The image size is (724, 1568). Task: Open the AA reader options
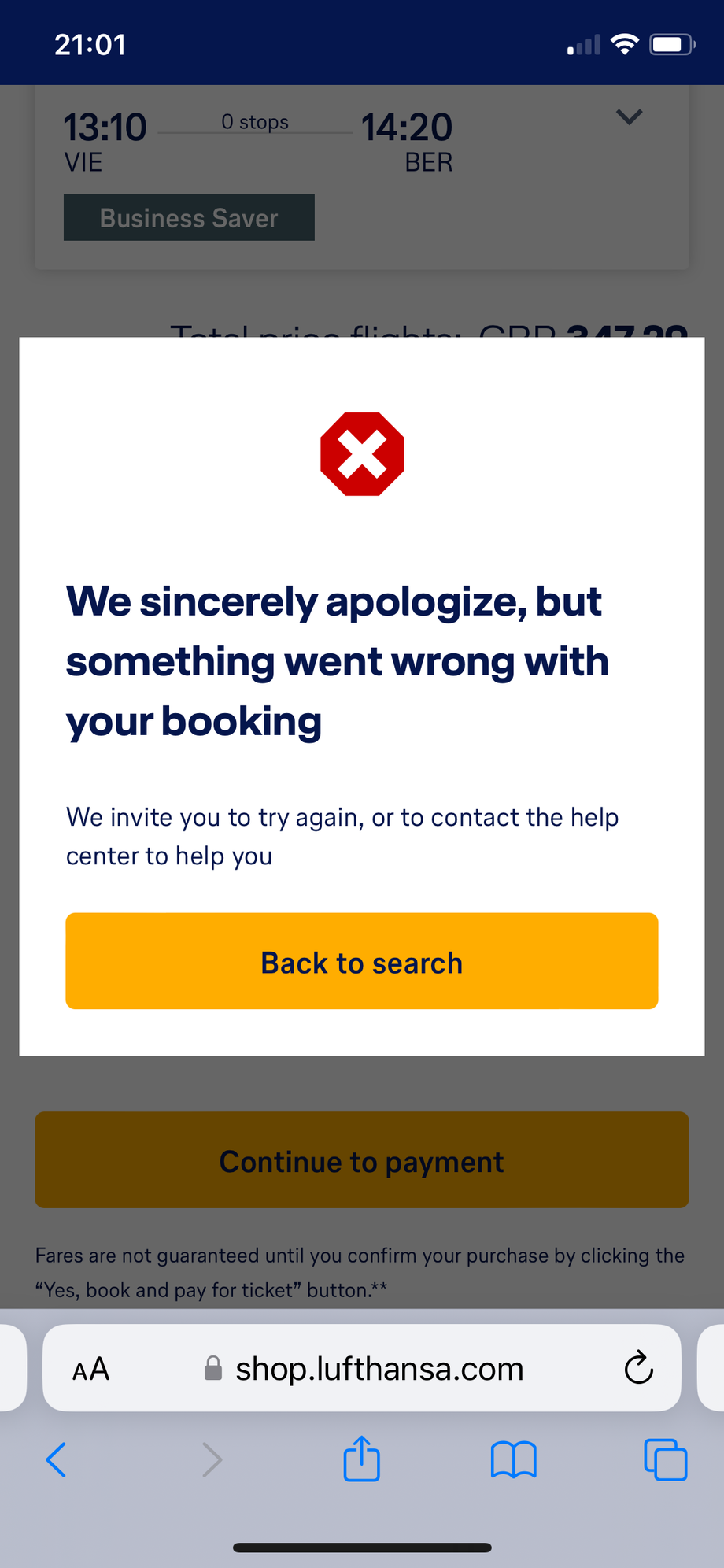pyautogui.click(x=91, y=1369)
